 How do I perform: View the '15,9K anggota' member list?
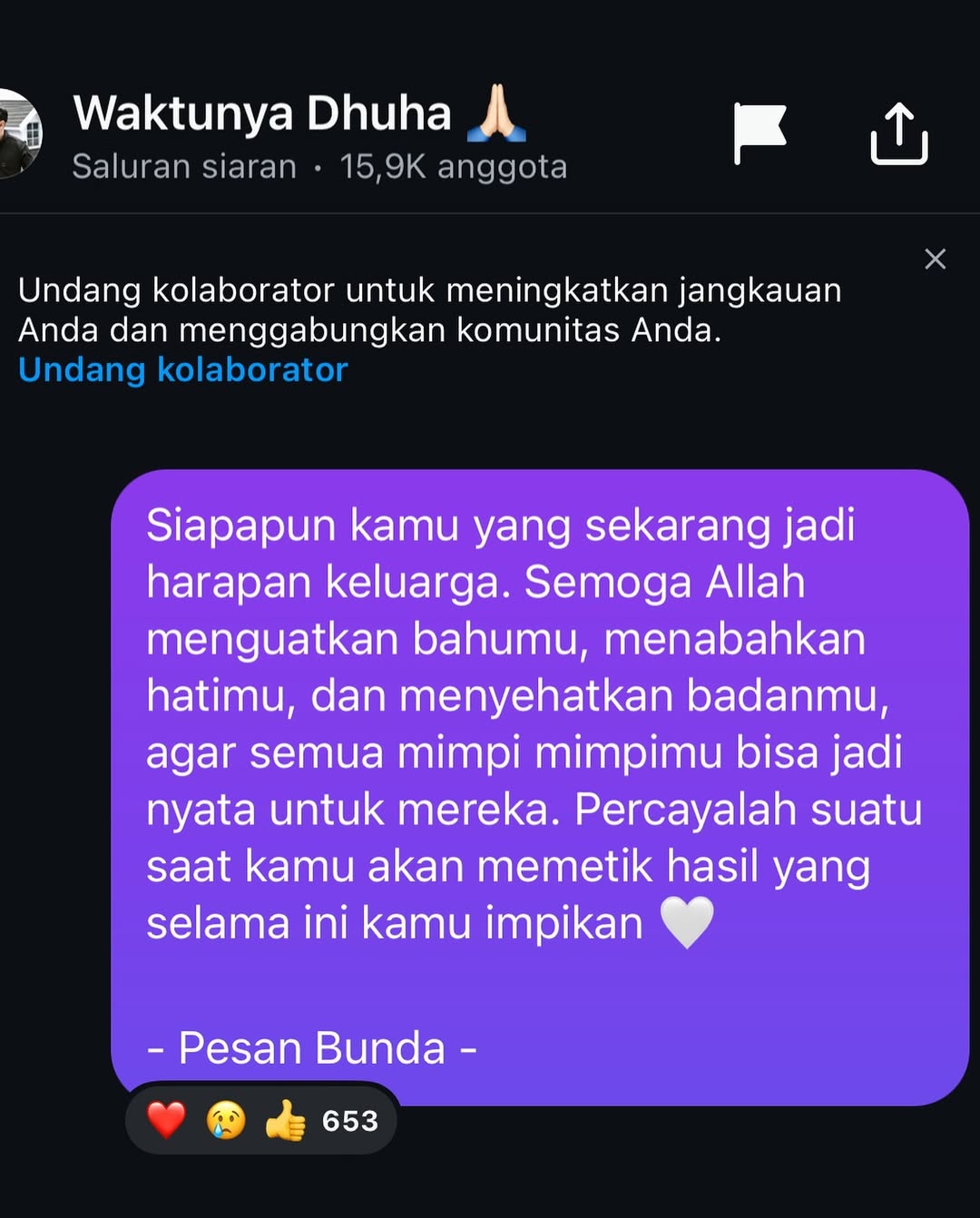coord(452,165)
